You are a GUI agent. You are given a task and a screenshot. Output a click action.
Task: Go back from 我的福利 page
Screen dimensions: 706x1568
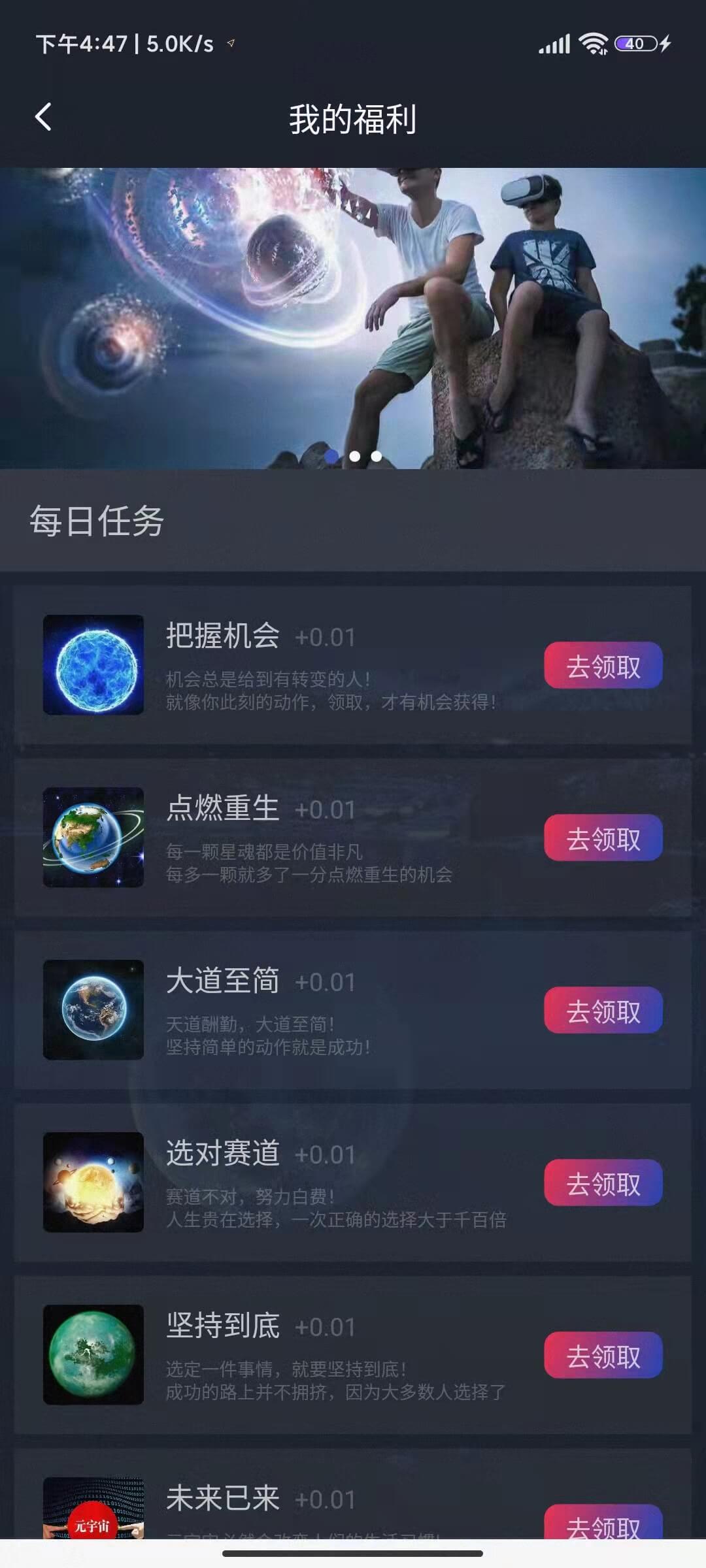[x=43, y=118]
